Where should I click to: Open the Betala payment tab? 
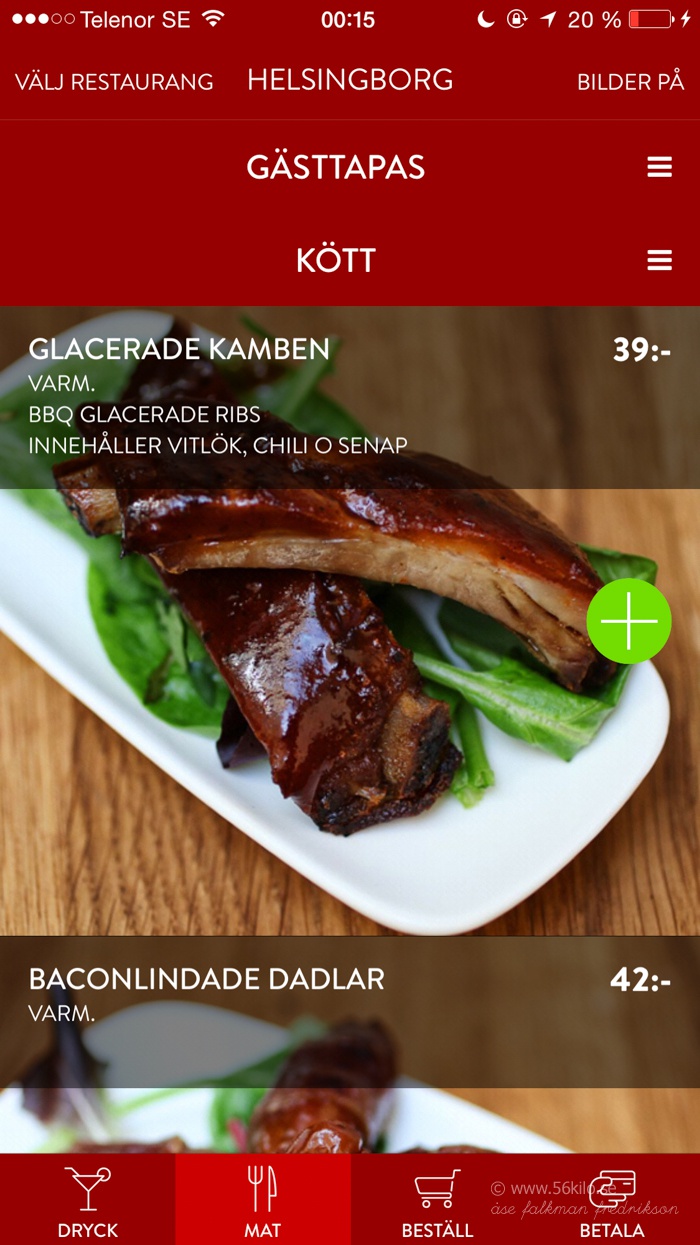(612, 1200)
